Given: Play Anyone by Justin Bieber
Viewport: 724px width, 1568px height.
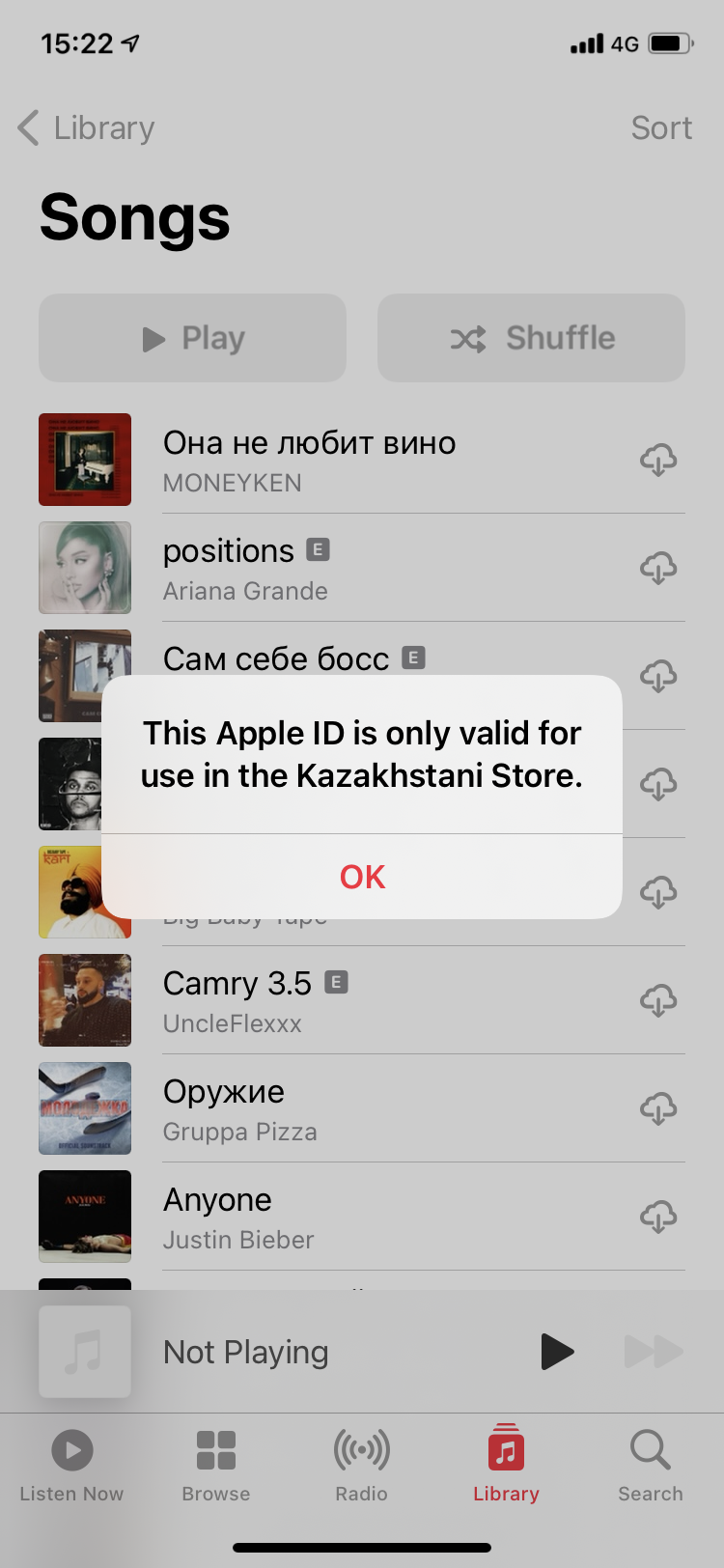Looking at the screenshot, I should click(x=362, y=1217).
